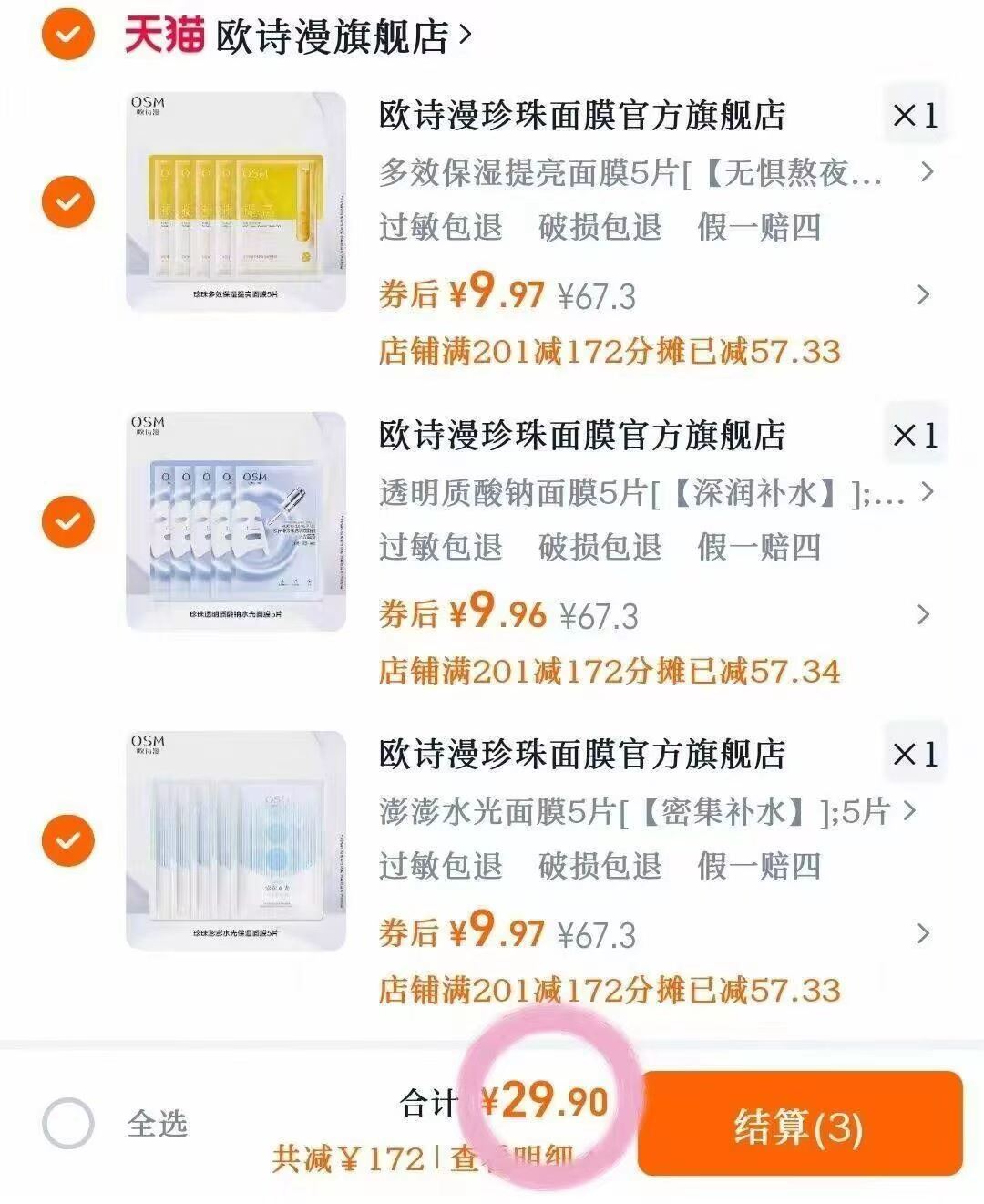984x1204 pixels.
Task: Tap the ×1 quantity on the first item
Action: (915, 115)
